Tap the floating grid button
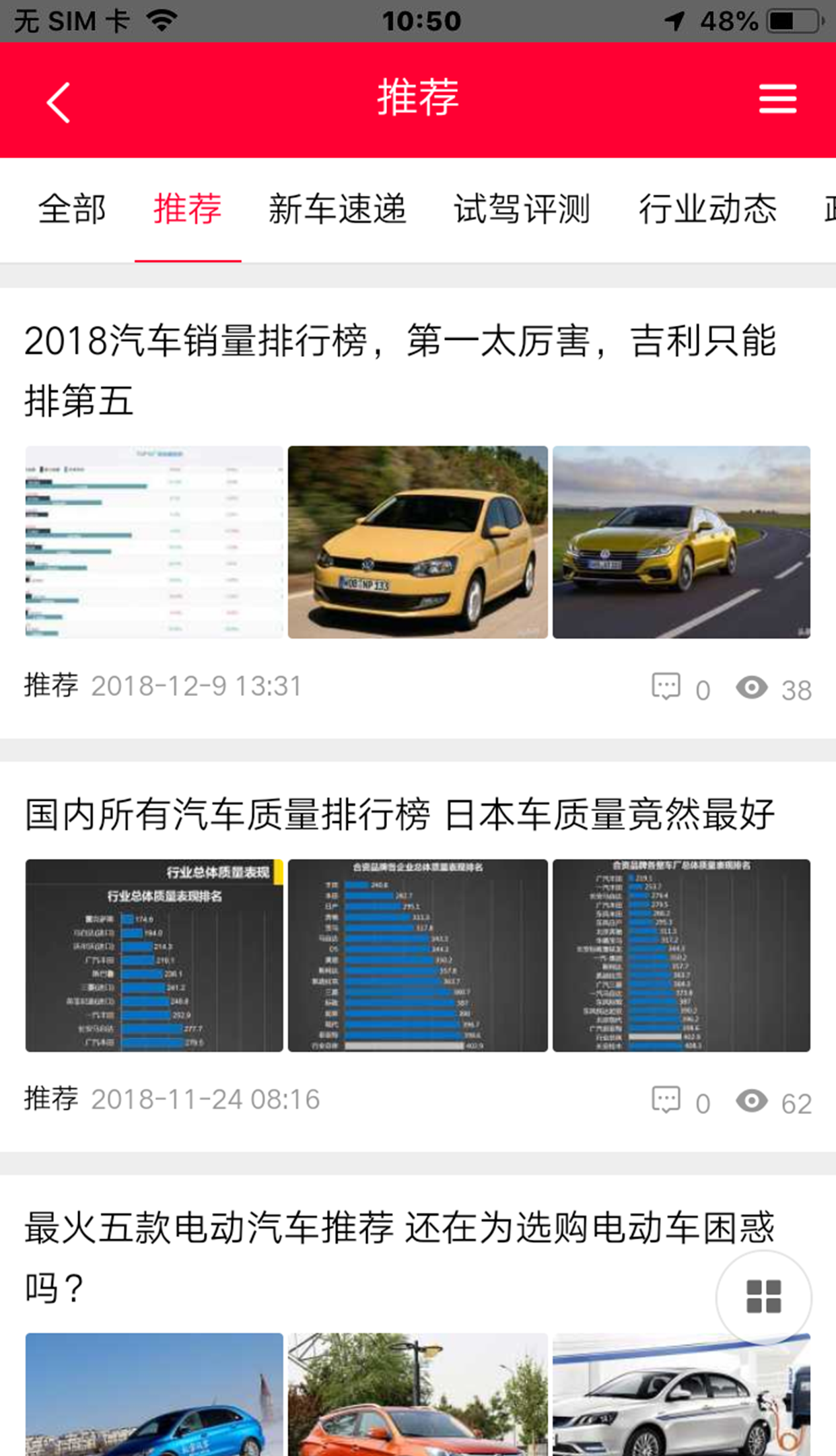This screenshot has height=1456, width=836. point(763,1296)
